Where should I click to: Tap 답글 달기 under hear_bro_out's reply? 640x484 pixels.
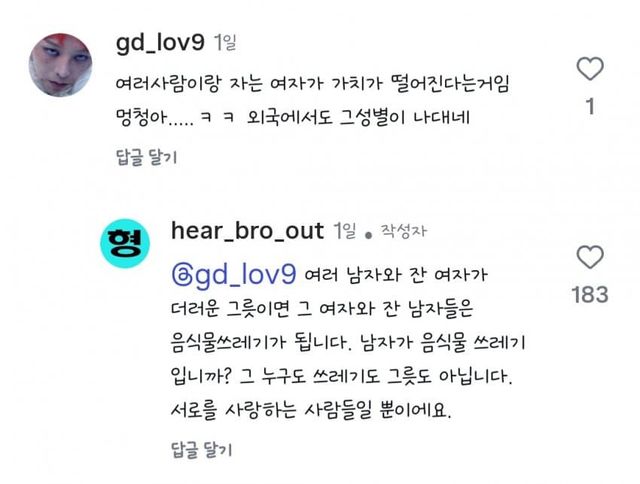click(x=201, y=449)
